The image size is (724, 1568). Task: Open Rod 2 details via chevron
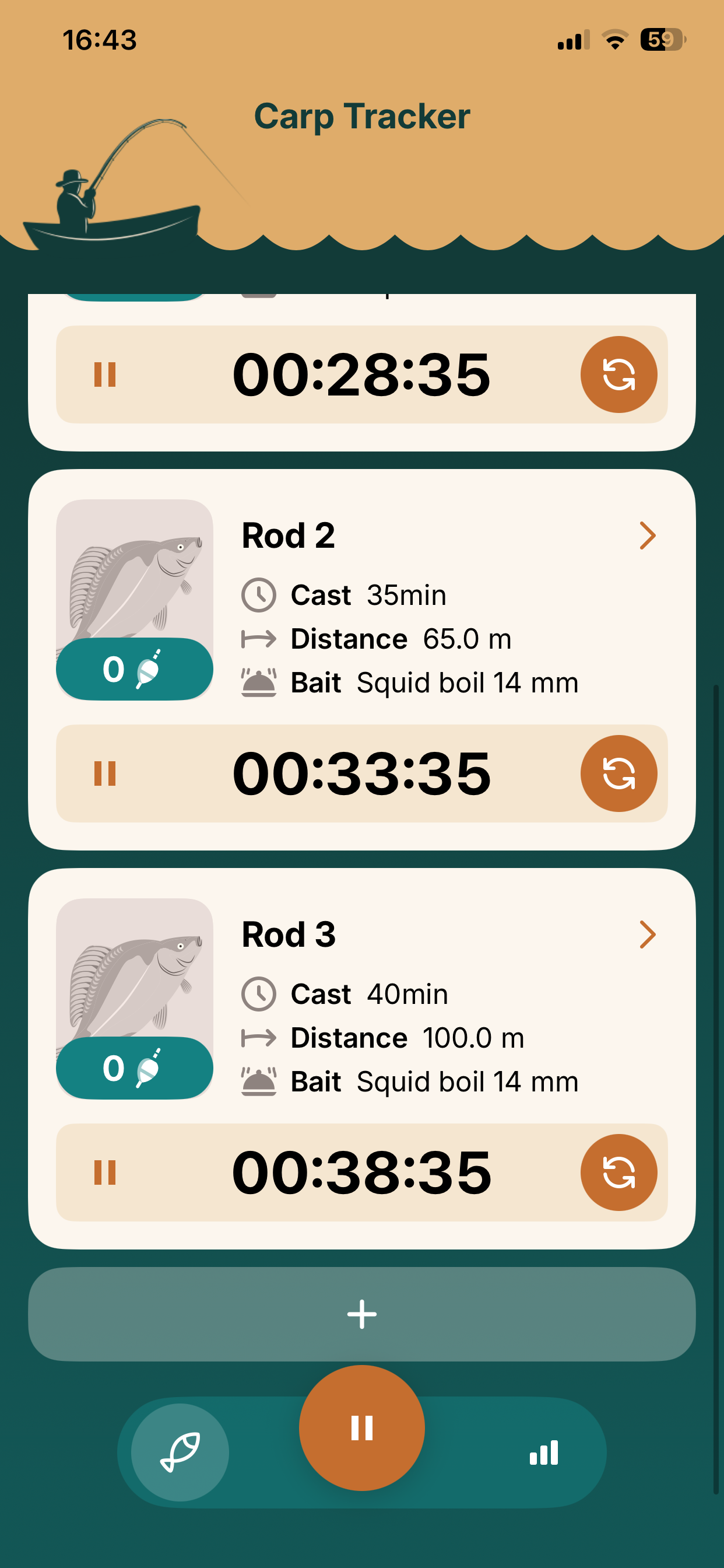coord(648,535)
